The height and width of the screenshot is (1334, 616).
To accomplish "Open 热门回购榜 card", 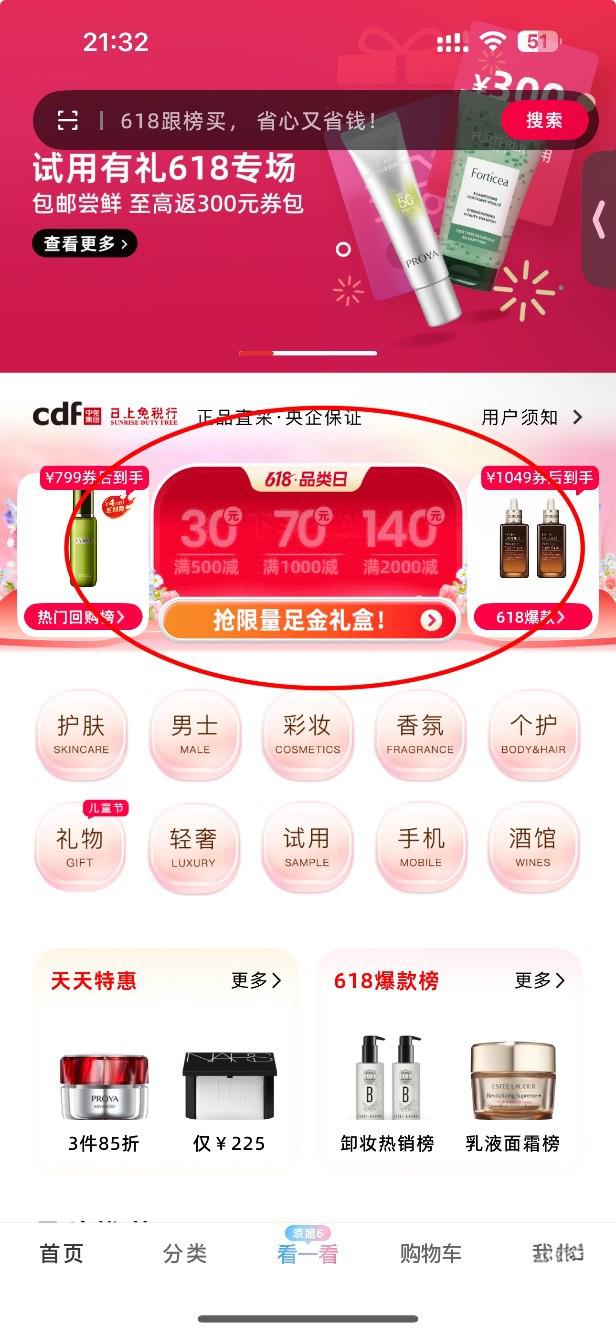I will tap(83, 617).
